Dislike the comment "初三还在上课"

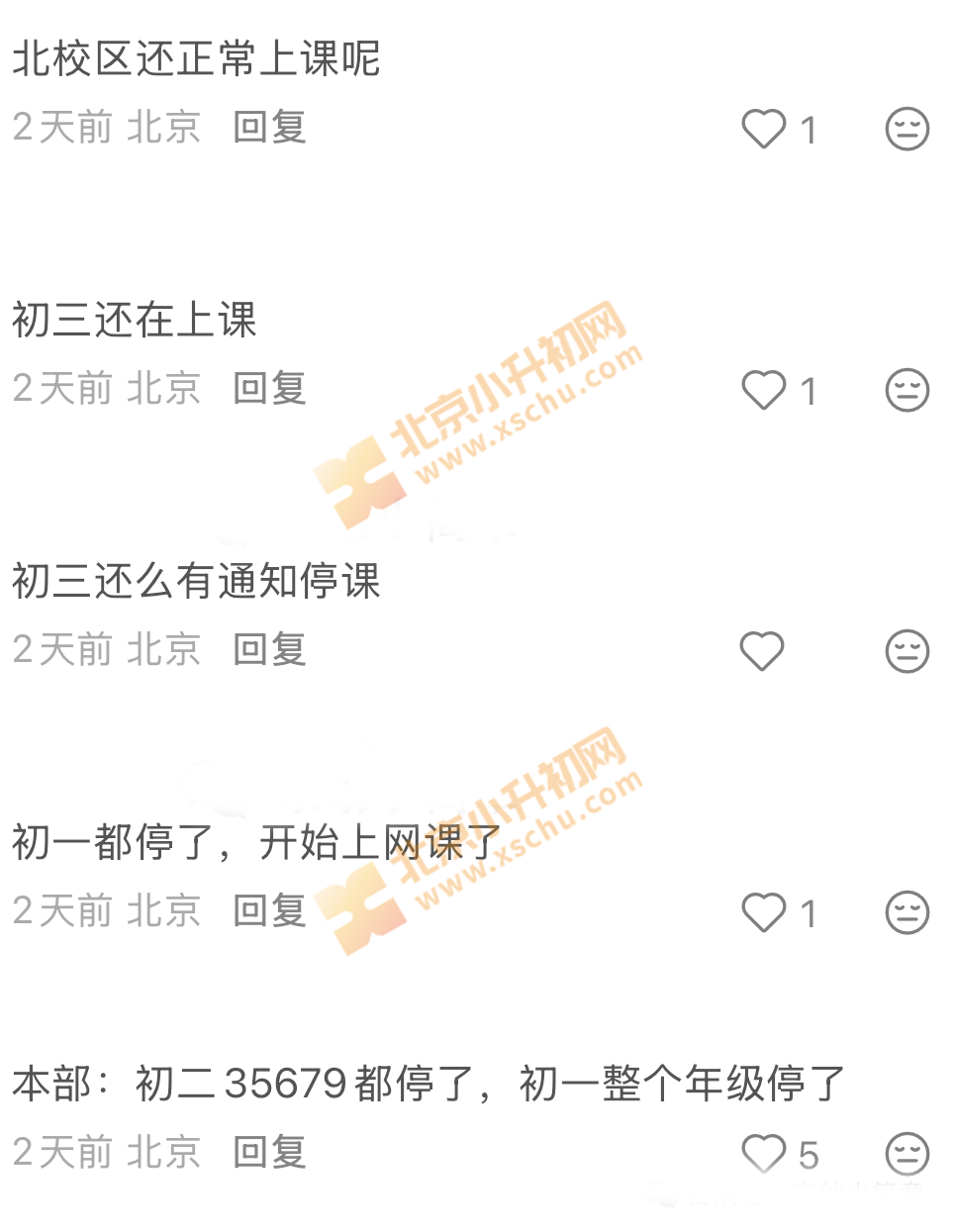pyautogui.click(x=906, y=390)
